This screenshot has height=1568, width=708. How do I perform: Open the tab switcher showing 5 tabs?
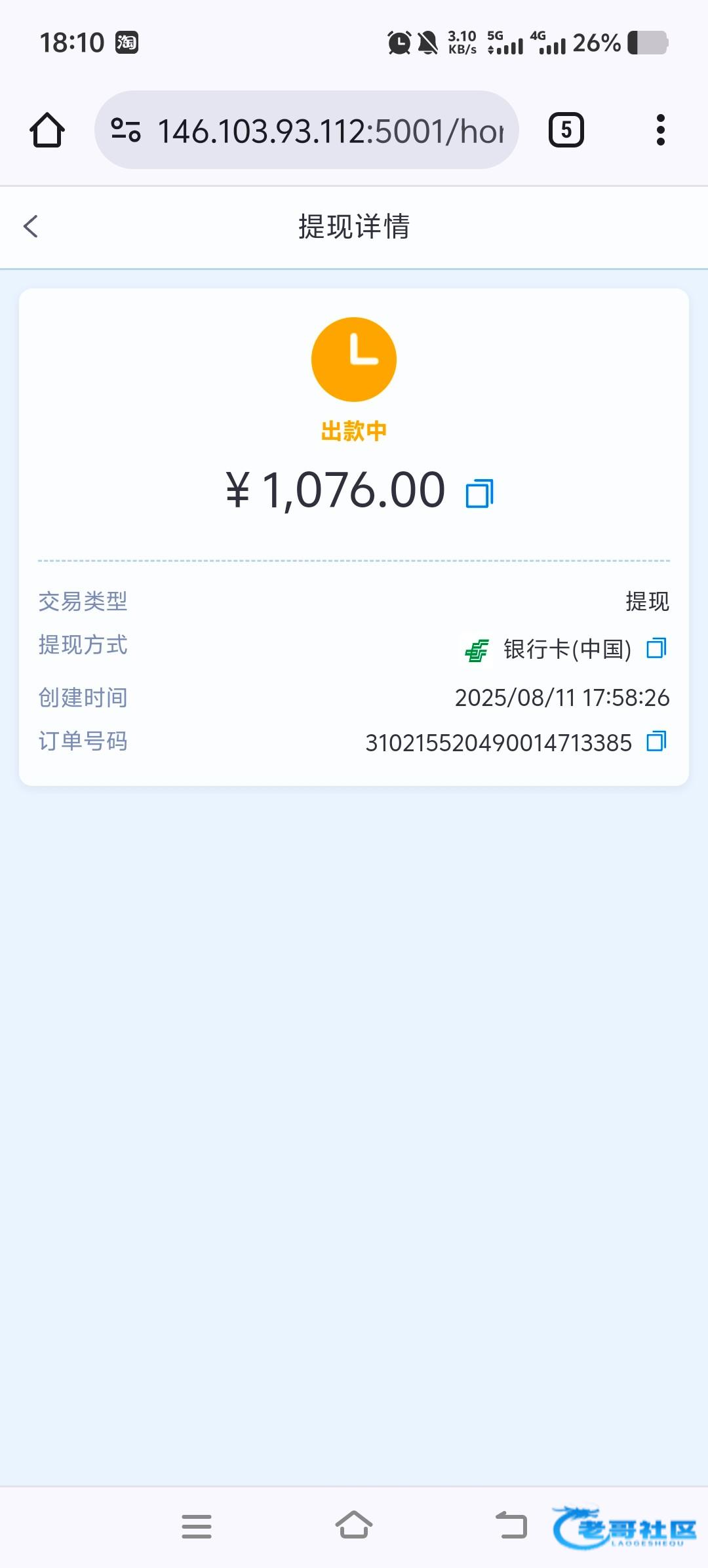(566, 130)
